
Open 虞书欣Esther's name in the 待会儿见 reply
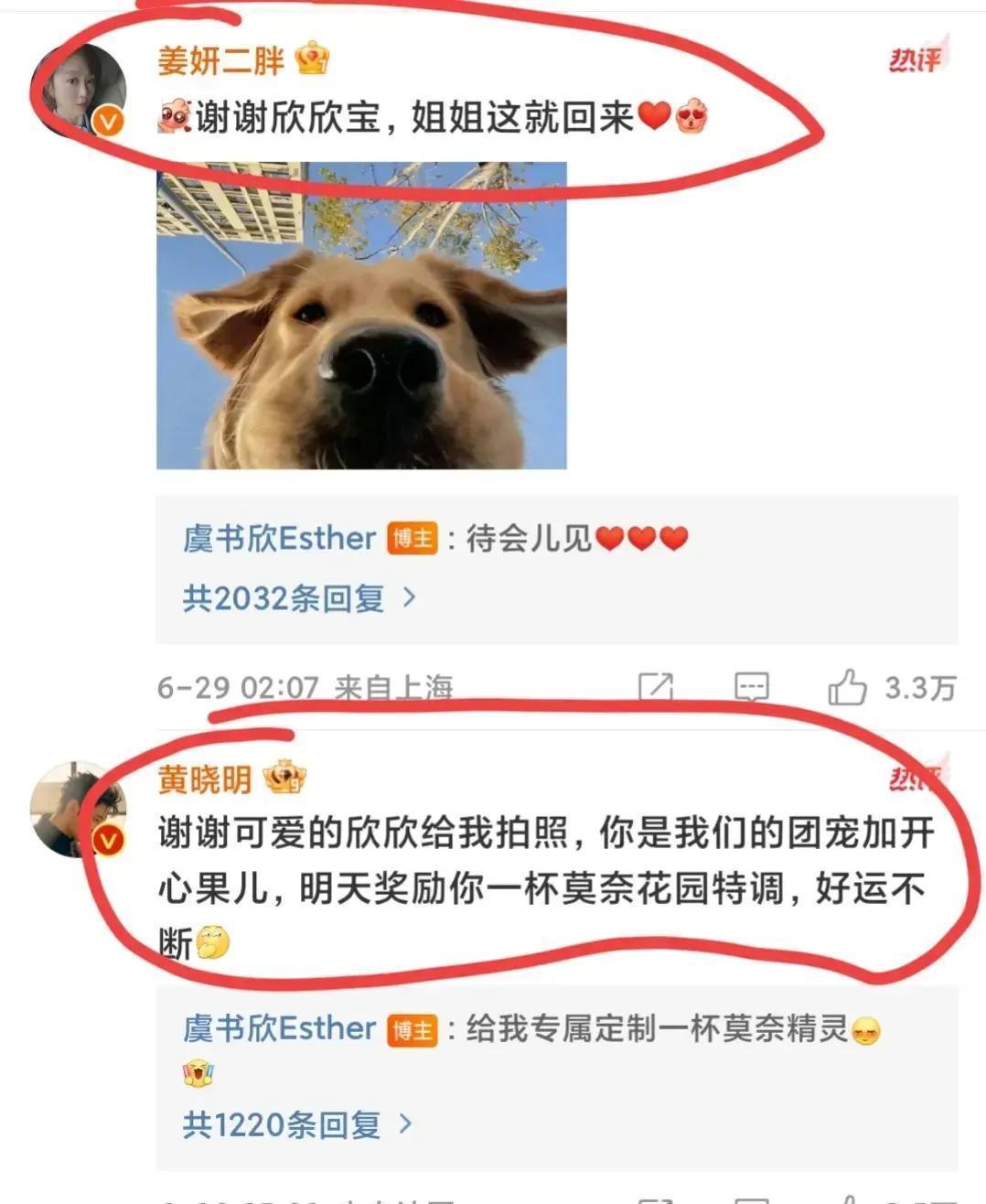[279, 538]
